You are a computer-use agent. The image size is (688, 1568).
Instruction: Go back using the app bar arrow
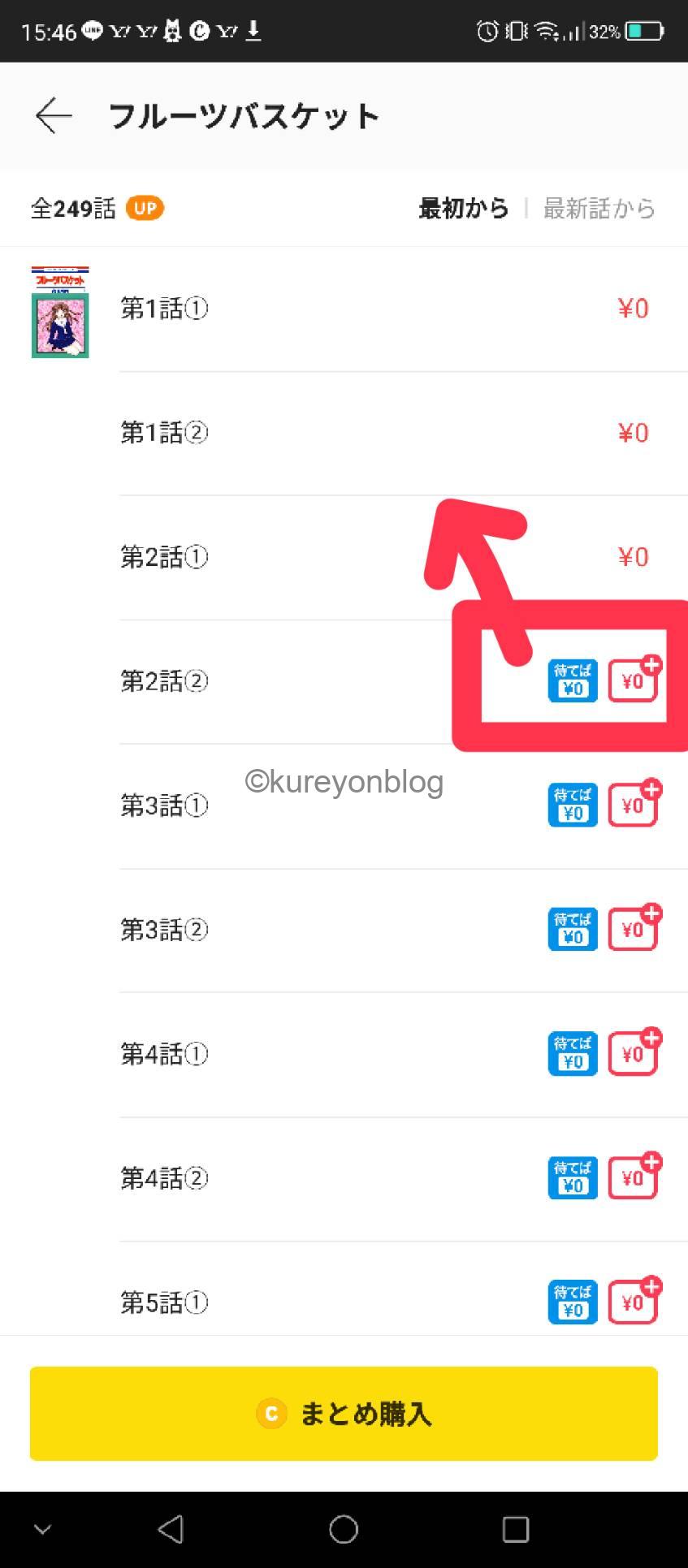coord(54,115)
